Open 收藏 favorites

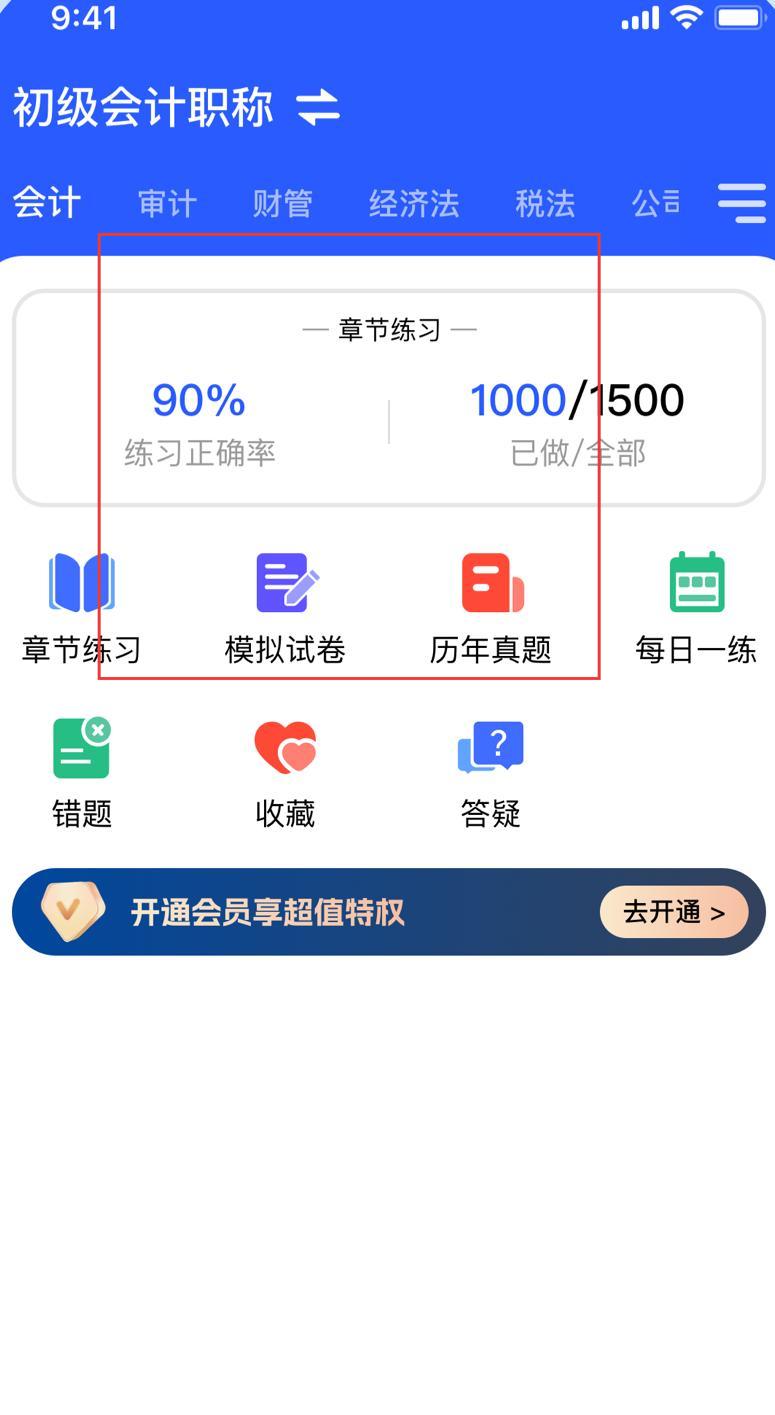286,772
